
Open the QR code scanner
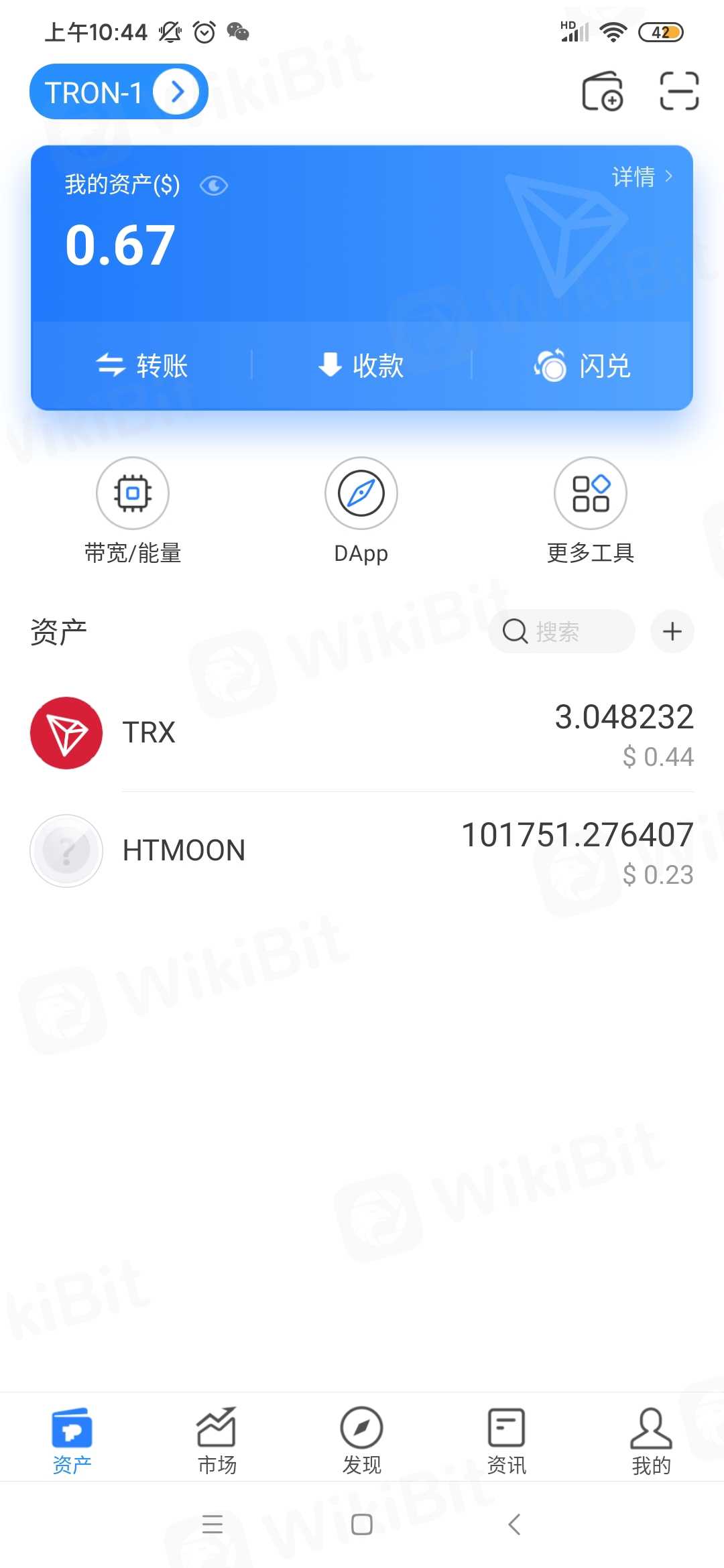(x=678, y=91)
